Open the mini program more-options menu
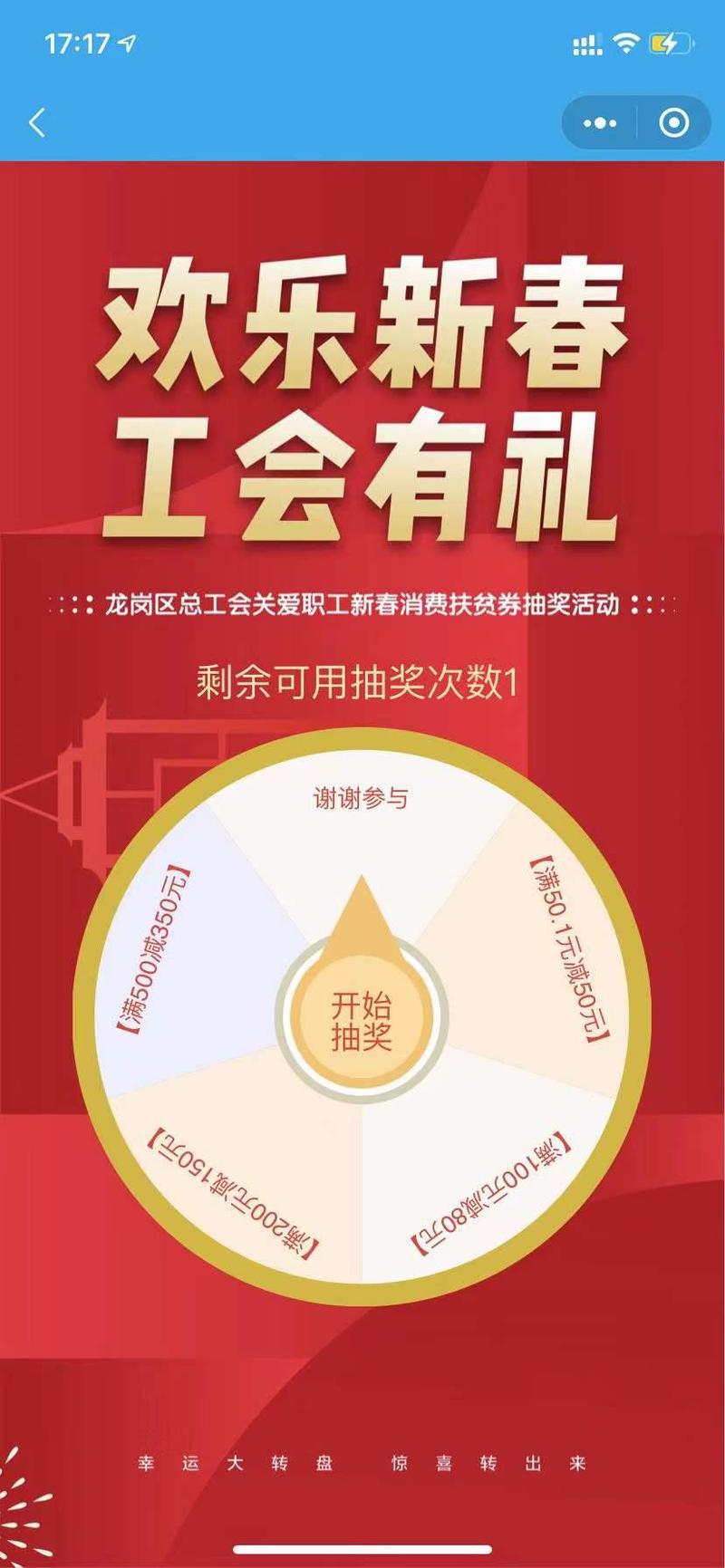 coord(600,123)
